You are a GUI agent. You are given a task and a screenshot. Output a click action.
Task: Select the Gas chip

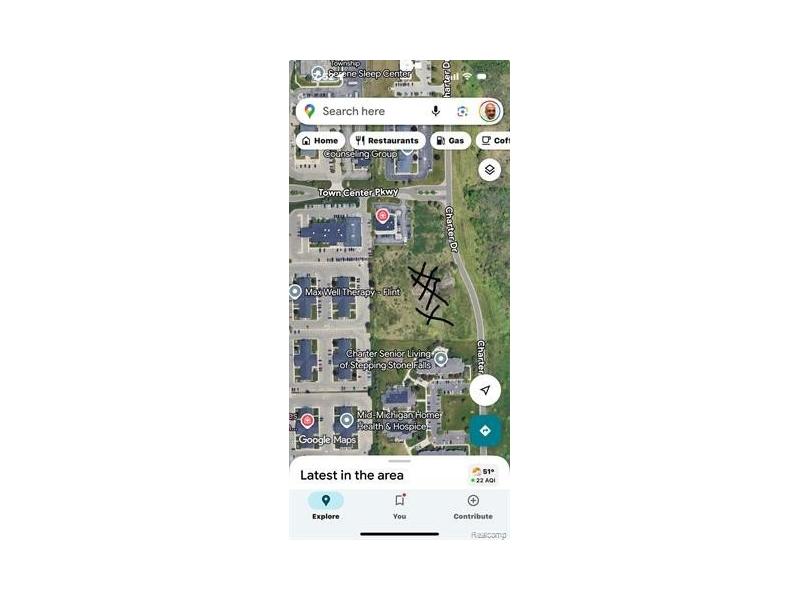[450, 141]
